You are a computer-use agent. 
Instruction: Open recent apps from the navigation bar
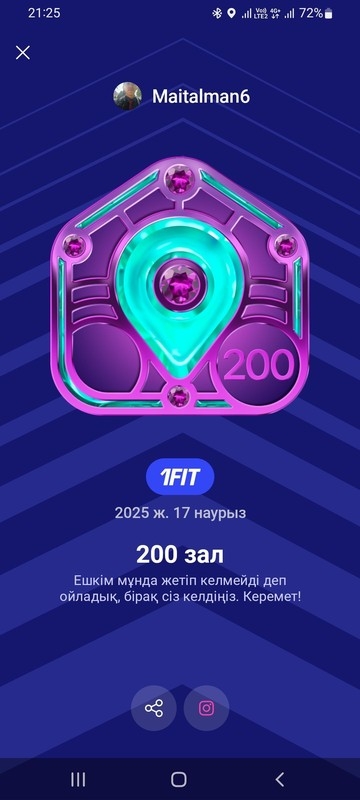point(78,779)
